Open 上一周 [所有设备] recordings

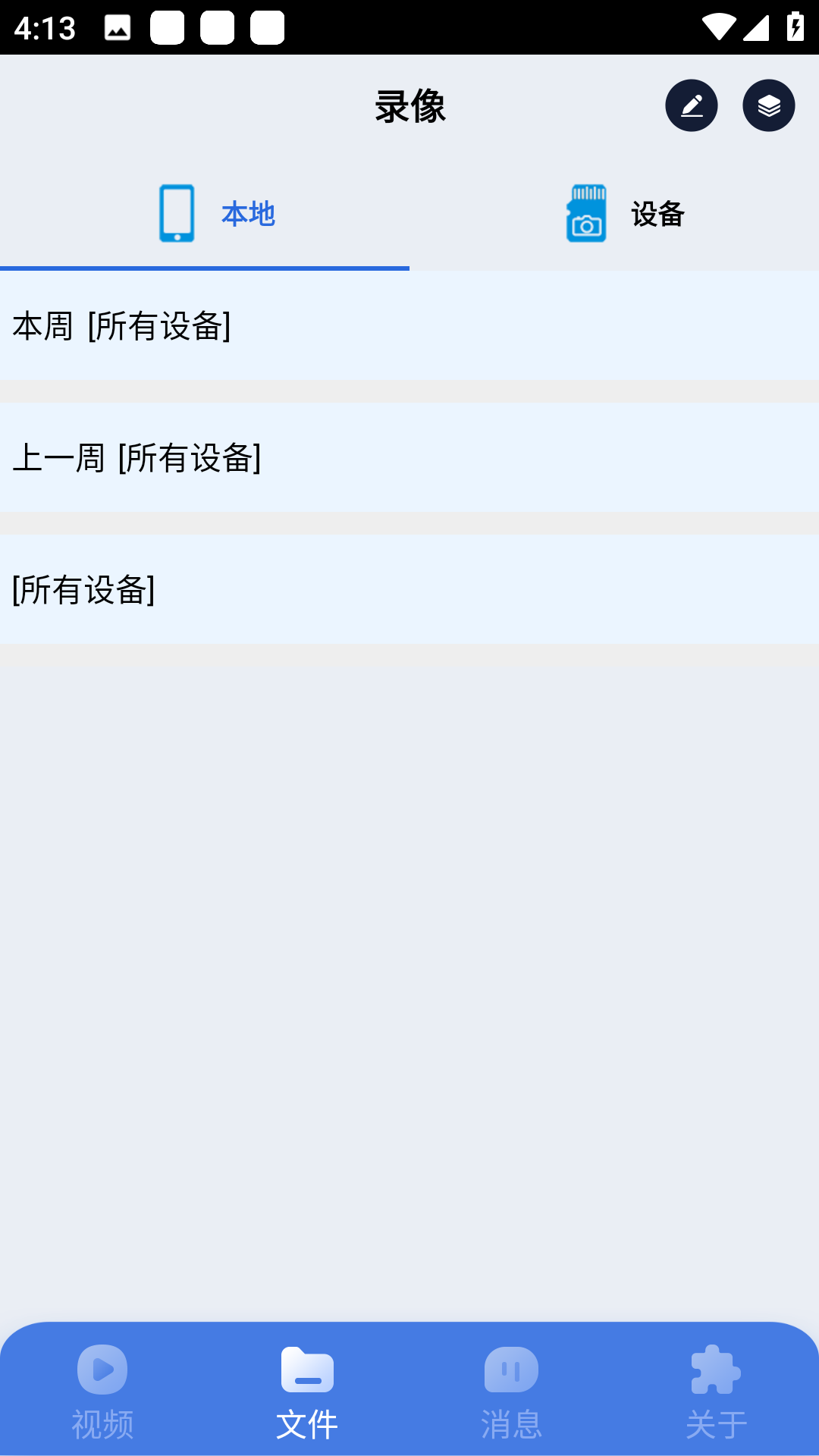pos(409,458)
